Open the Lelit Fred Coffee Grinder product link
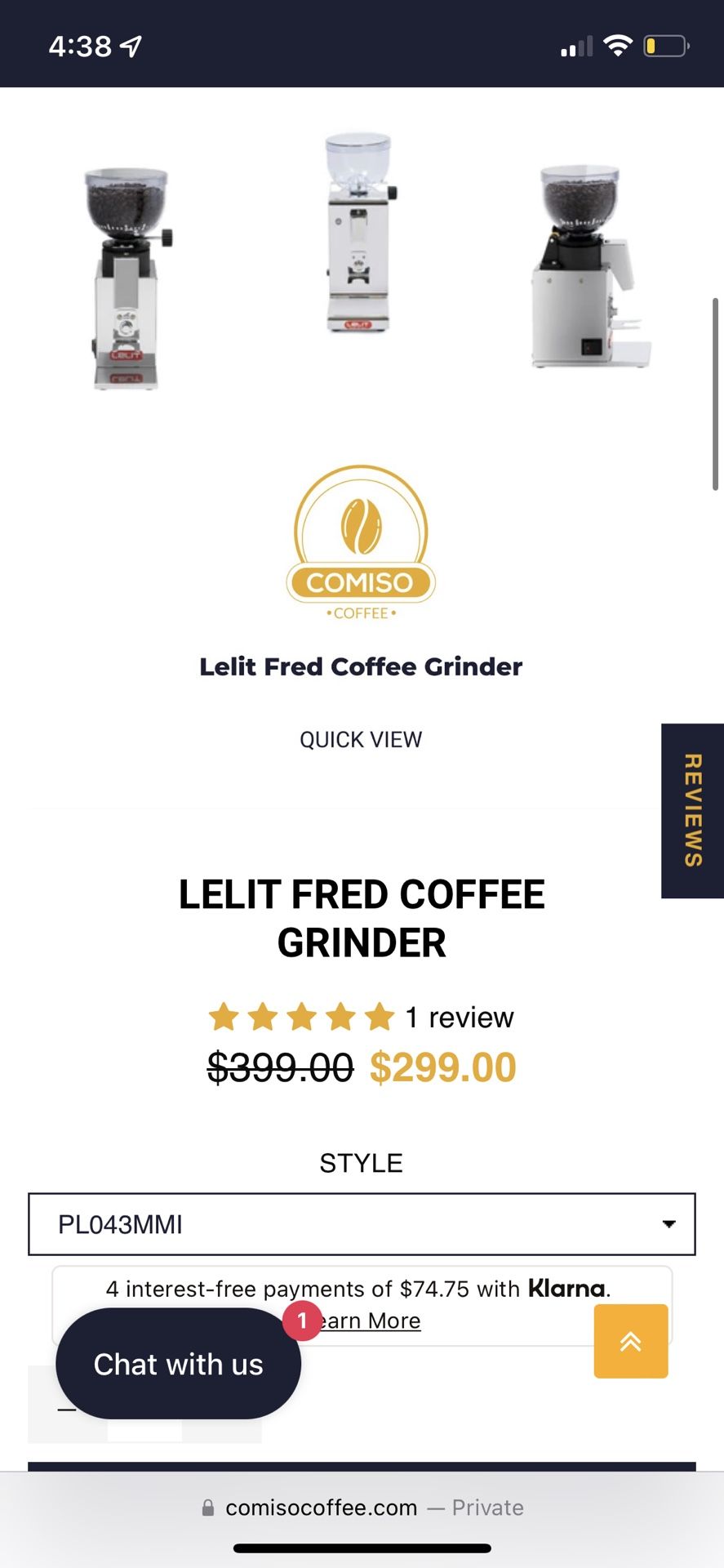 click(x=361, y=666)
